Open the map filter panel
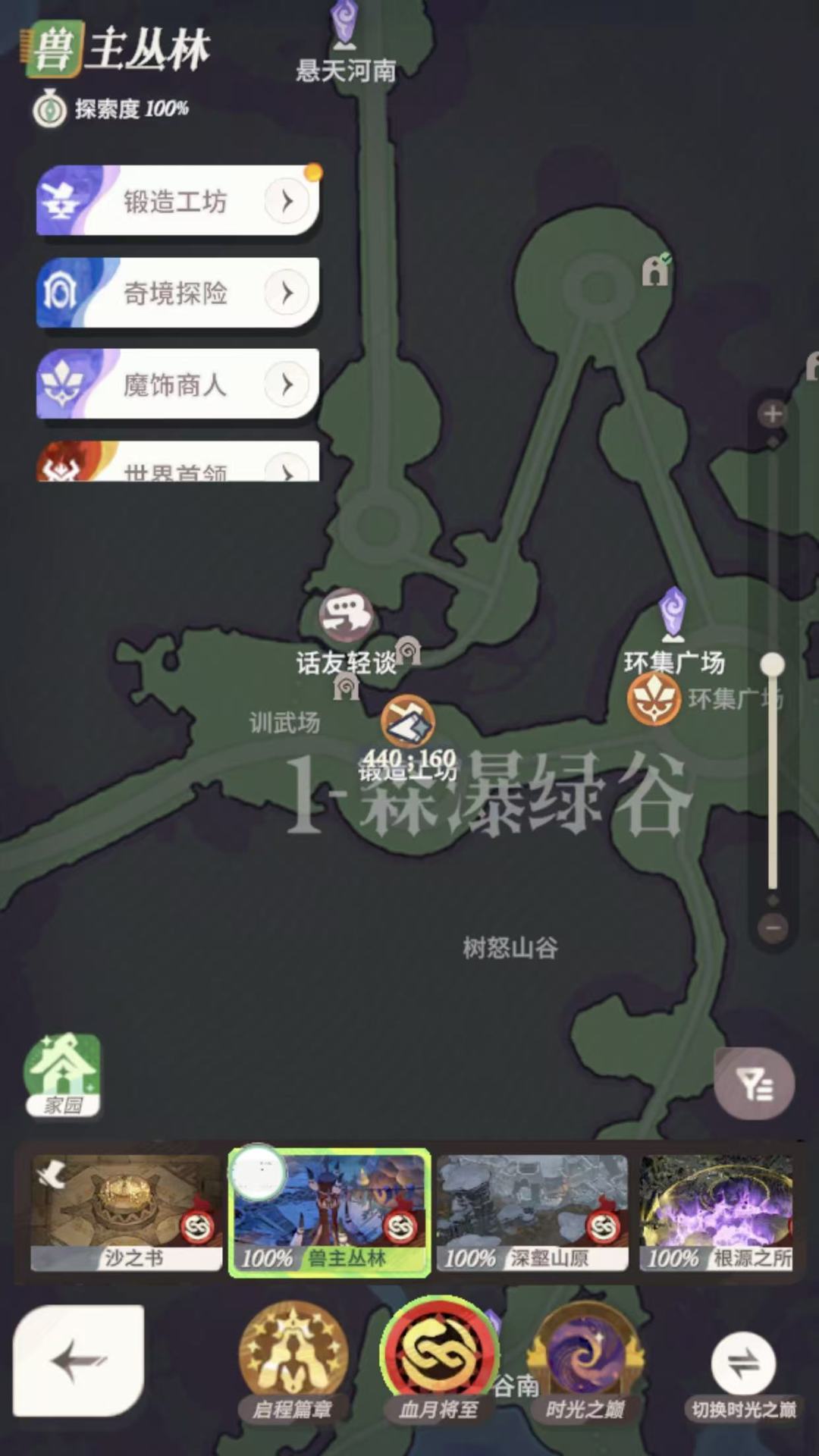819x1456 pixels. (x=753, y=1083)
